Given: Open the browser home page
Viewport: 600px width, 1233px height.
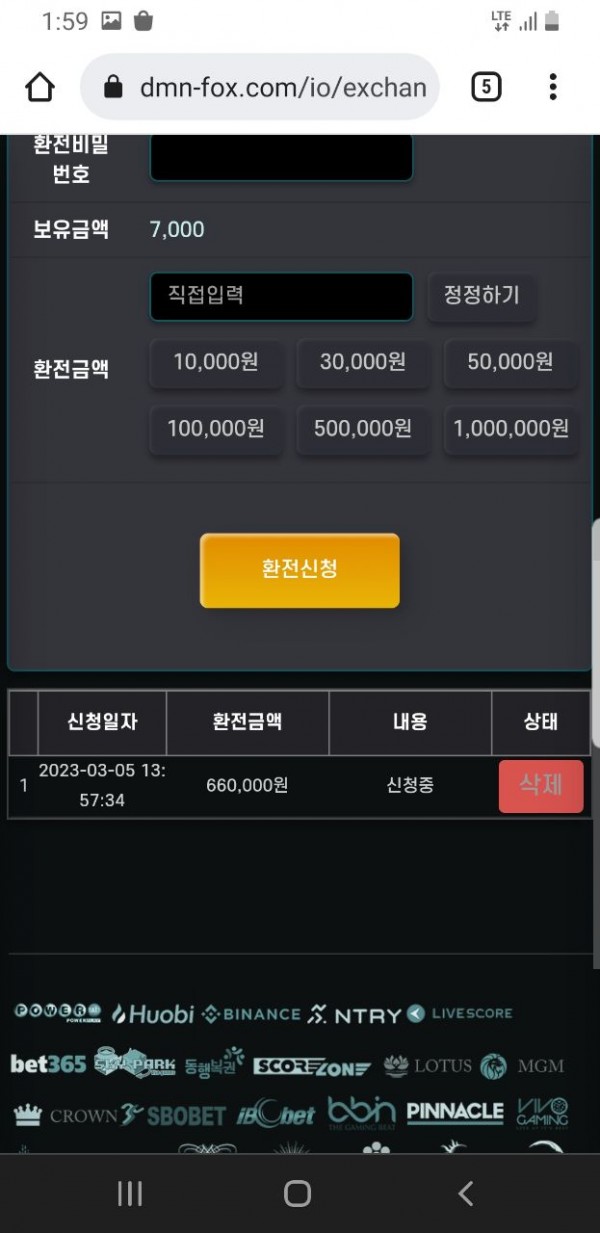Looking at the screenshot, I should [40, 88].
